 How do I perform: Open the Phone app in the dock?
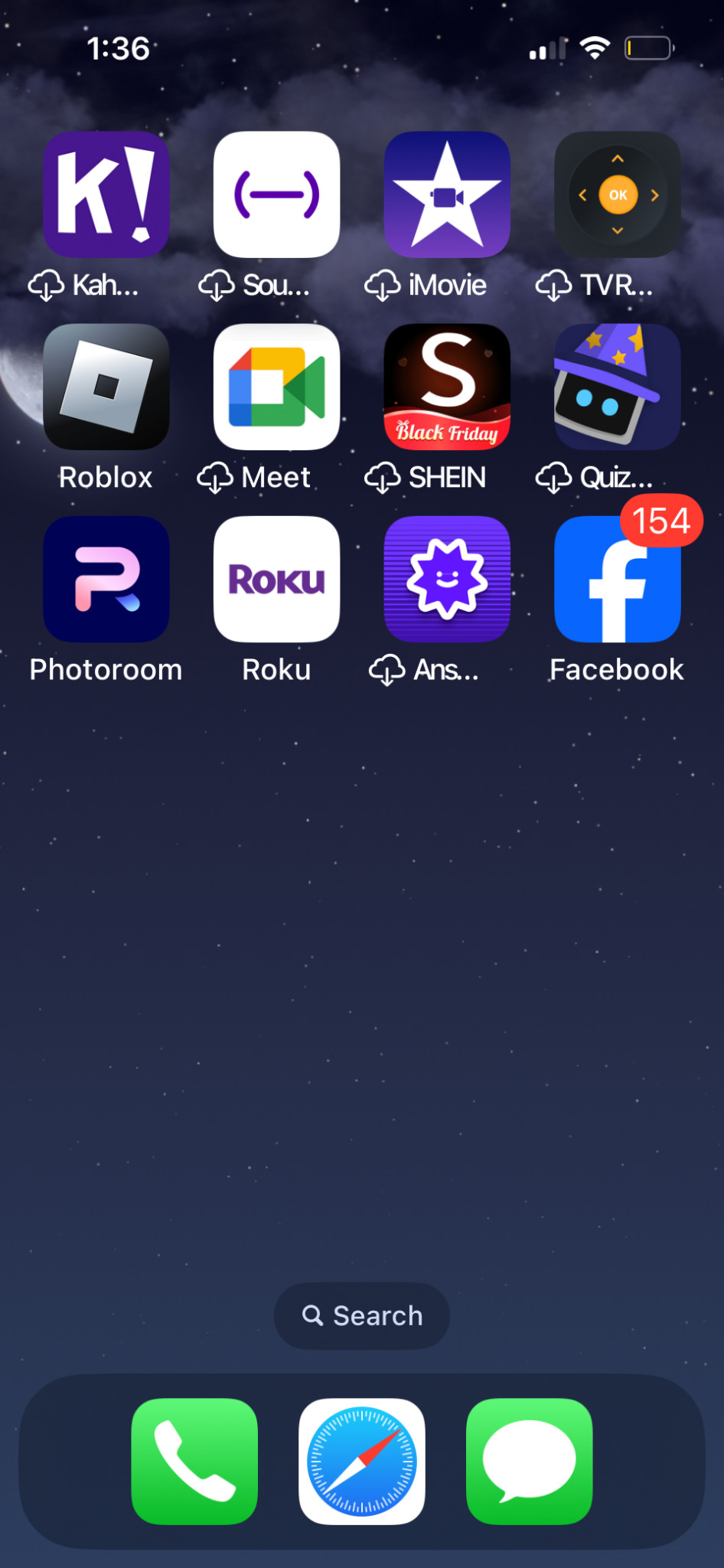(194, 1461)
